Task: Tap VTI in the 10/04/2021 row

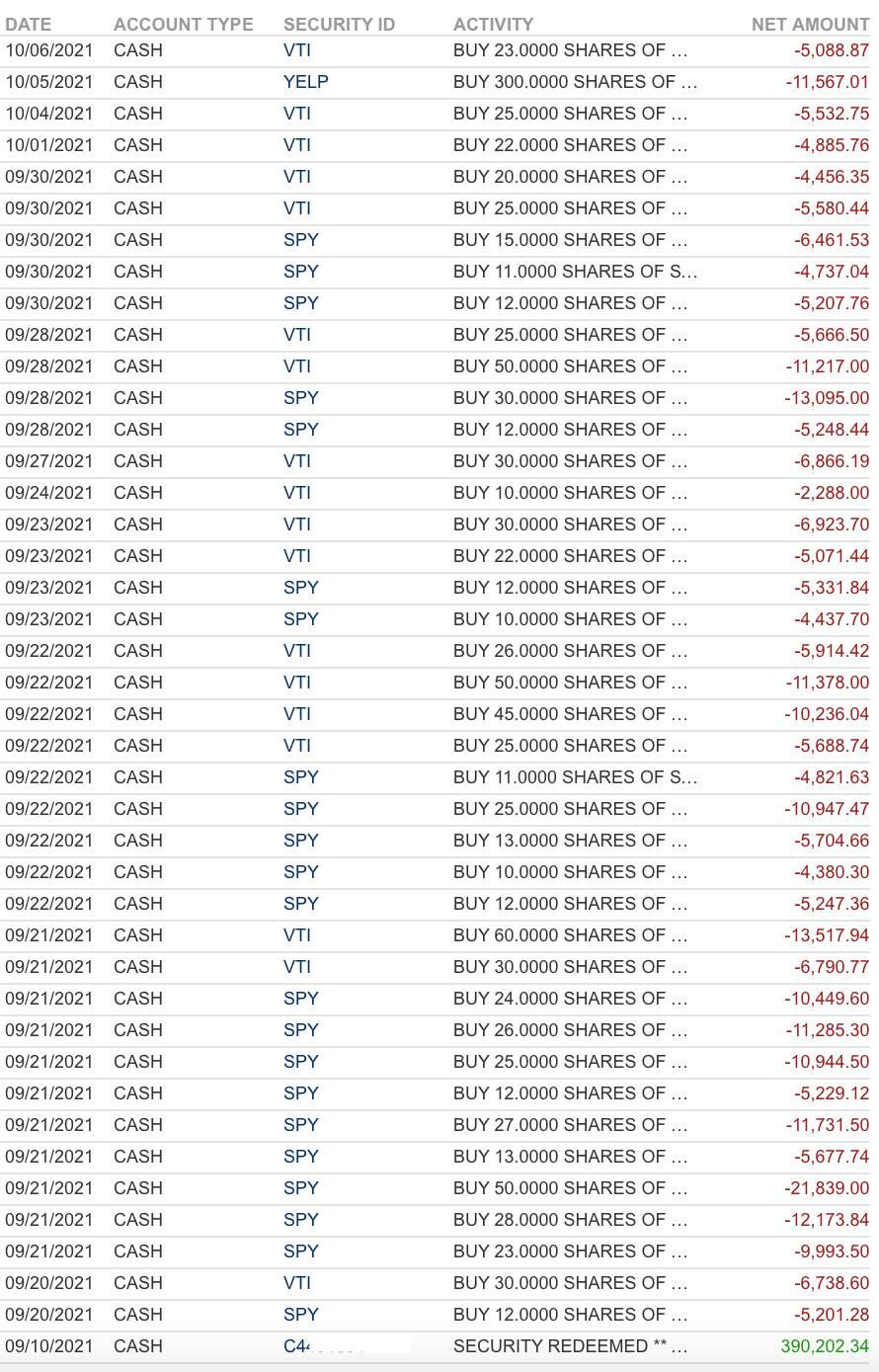Action: pos(296,114)
